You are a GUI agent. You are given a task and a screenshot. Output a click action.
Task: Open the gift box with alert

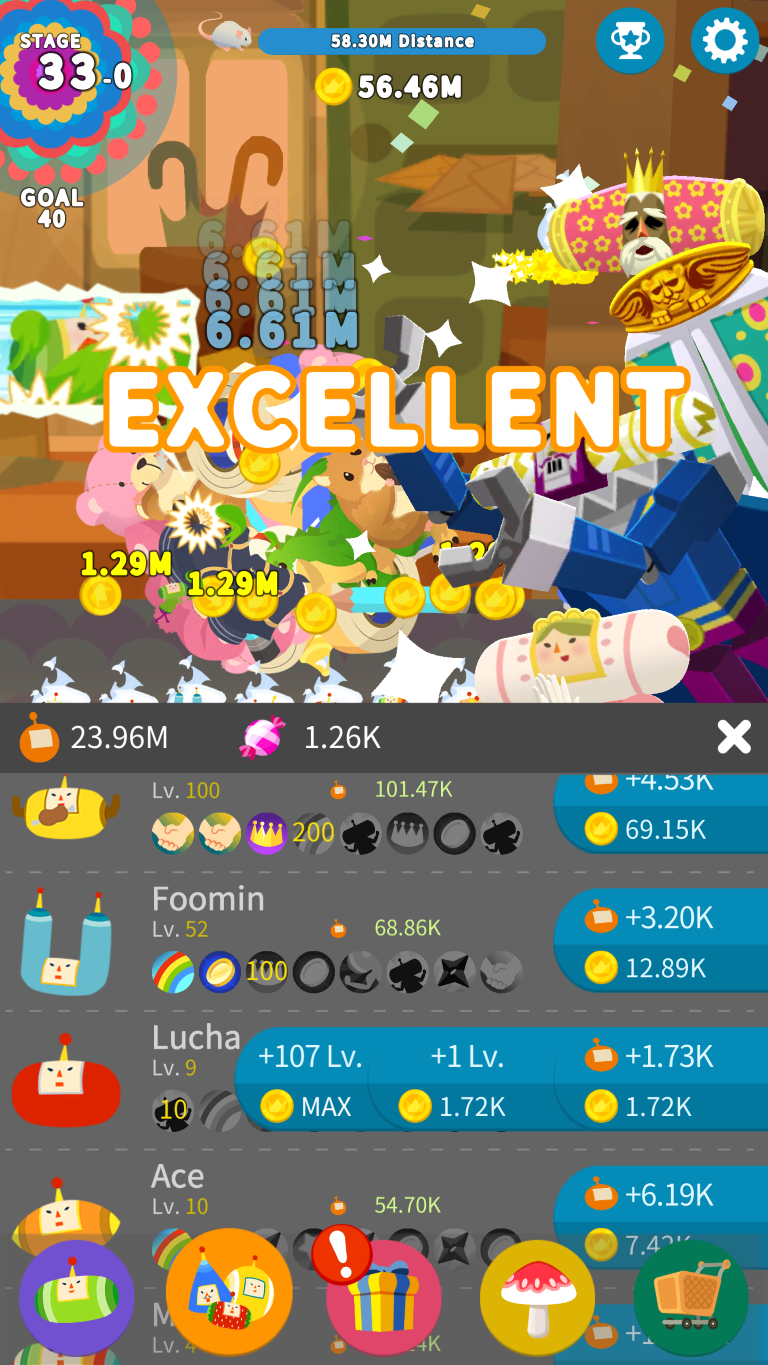[x=384, y=1297]
